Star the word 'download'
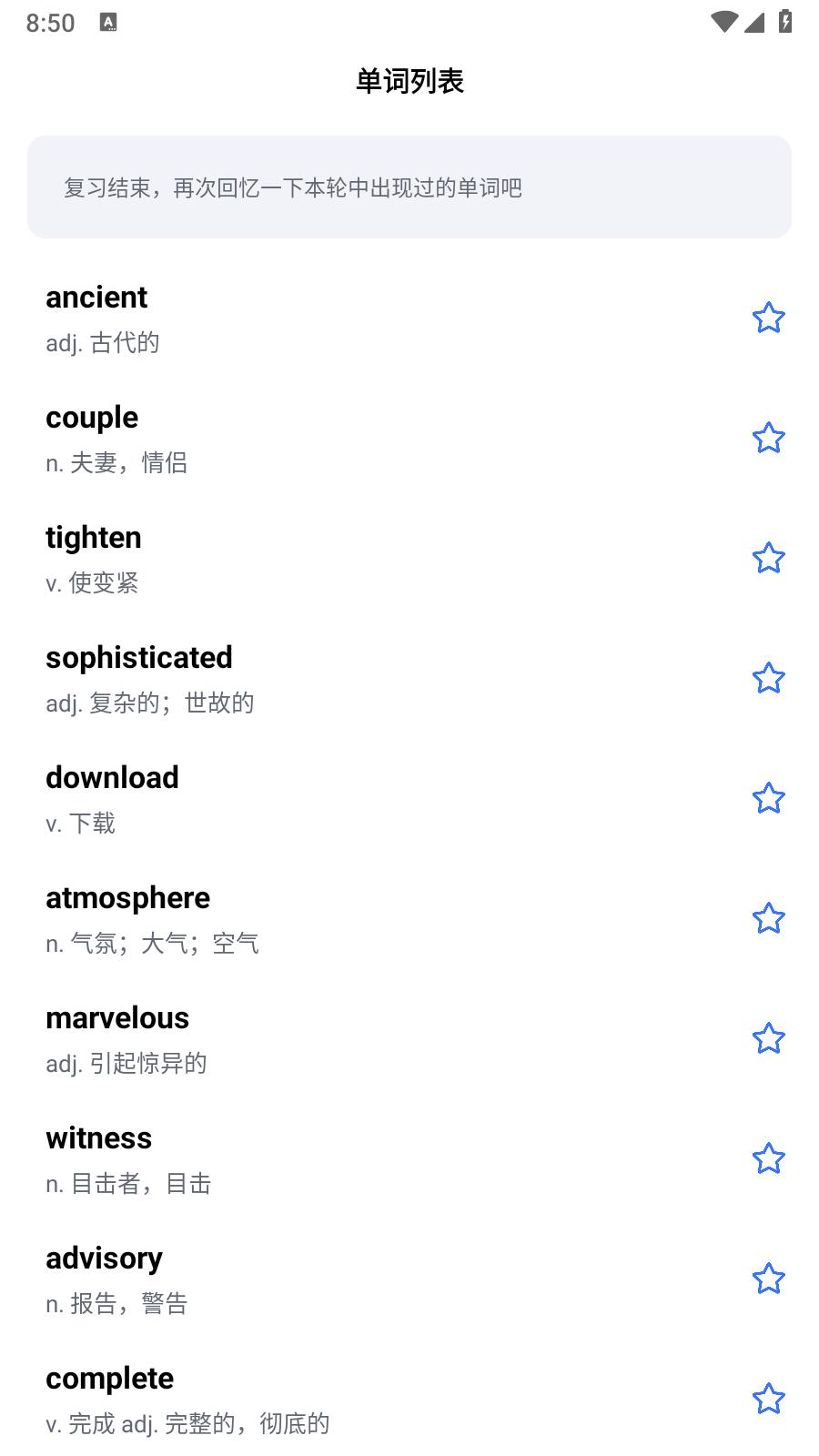This screenshot has height=1456, width=819. pyautogui.click(x=769, y=797)
